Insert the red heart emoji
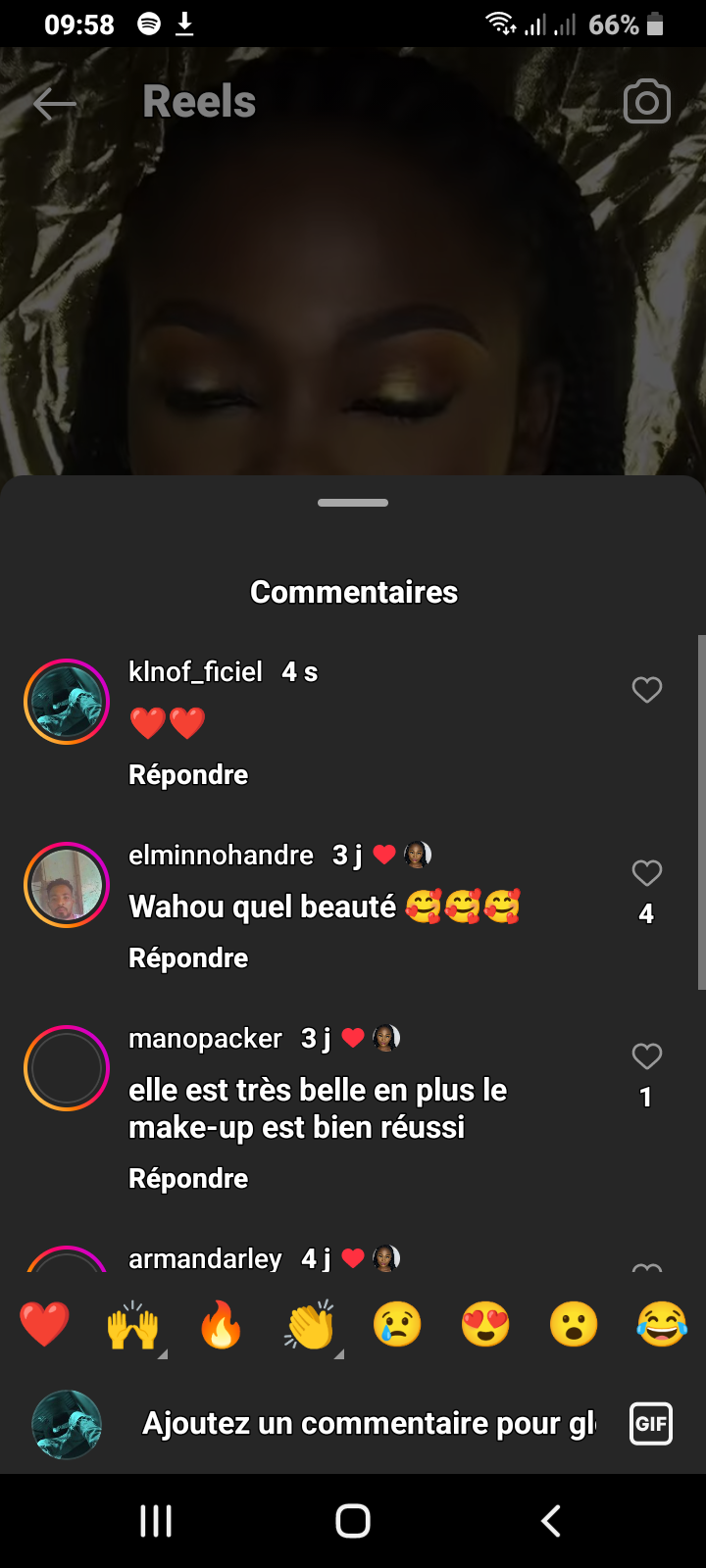The height and width of the screenshot is (1568, 706). click(44, 1325)
